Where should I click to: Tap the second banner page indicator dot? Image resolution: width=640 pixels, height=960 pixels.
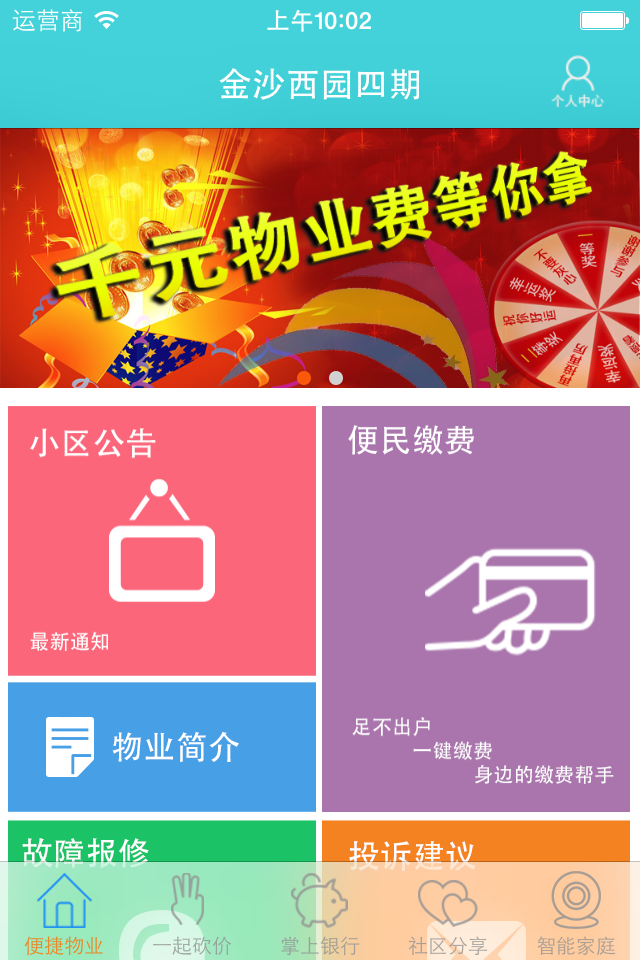(336, 378)
